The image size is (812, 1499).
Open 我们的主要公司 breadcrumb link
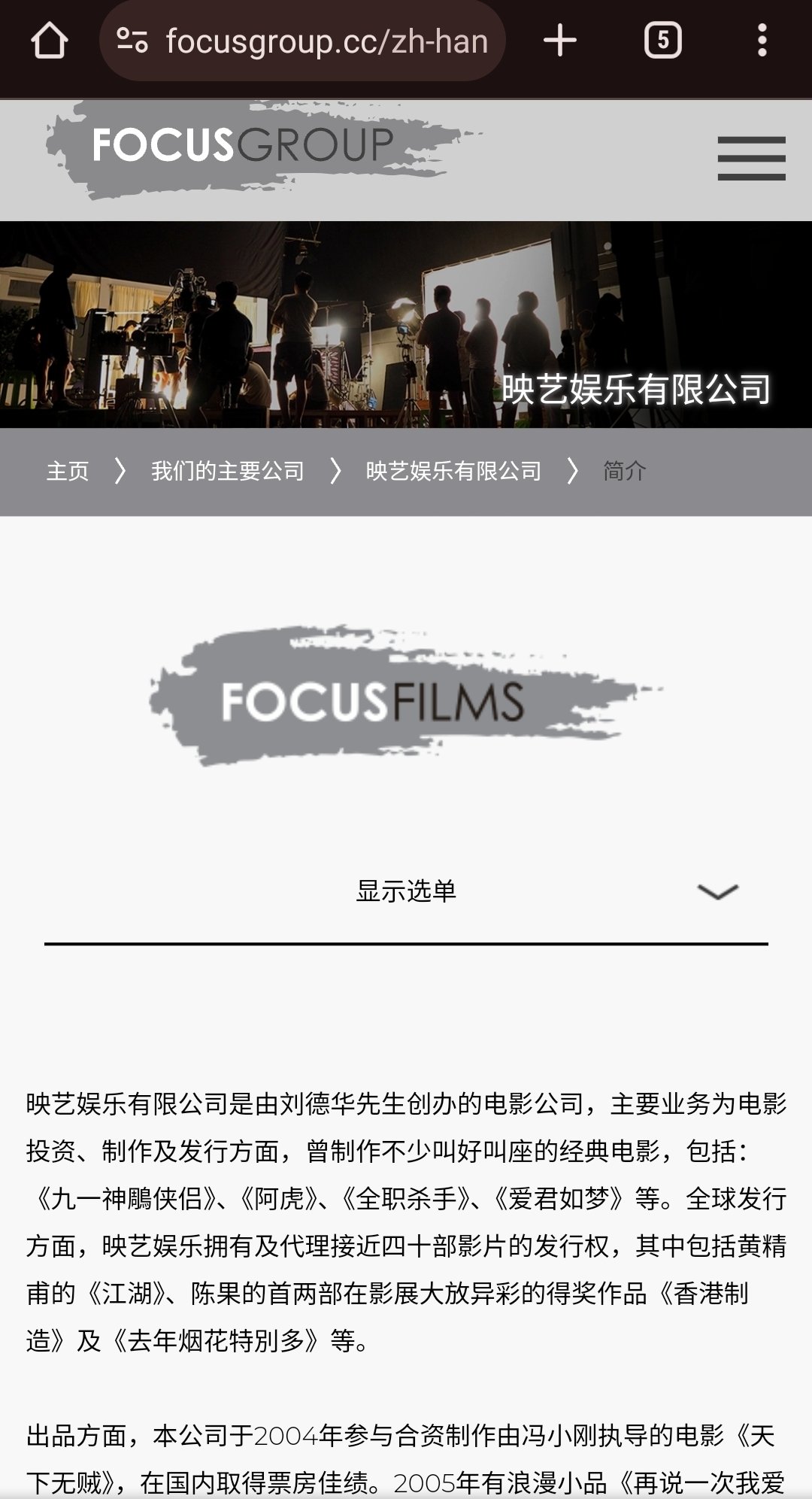227,472
